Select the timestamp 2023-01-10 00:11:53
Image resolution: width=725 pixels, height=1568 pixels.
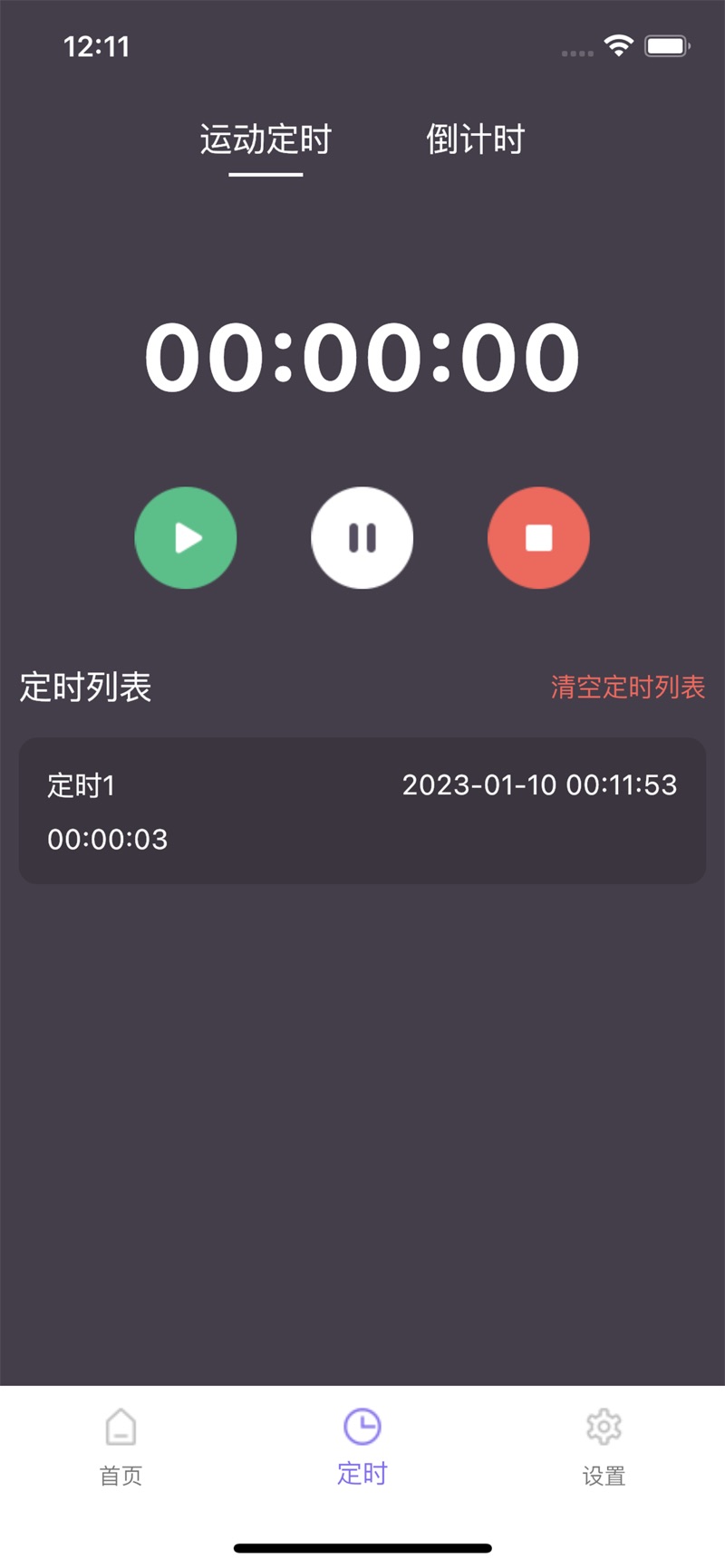(539, 786)
